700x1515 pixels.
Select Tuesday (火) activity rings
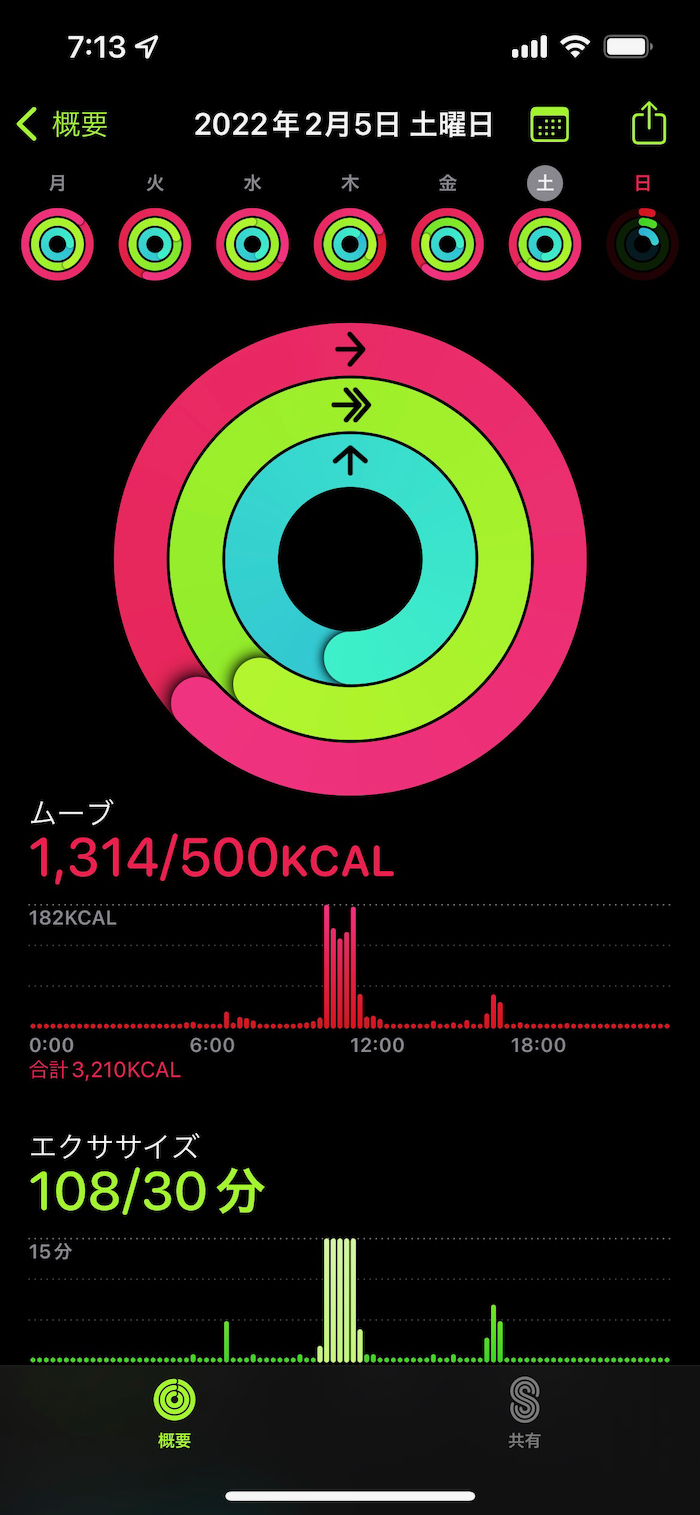[x=155, y=244]
